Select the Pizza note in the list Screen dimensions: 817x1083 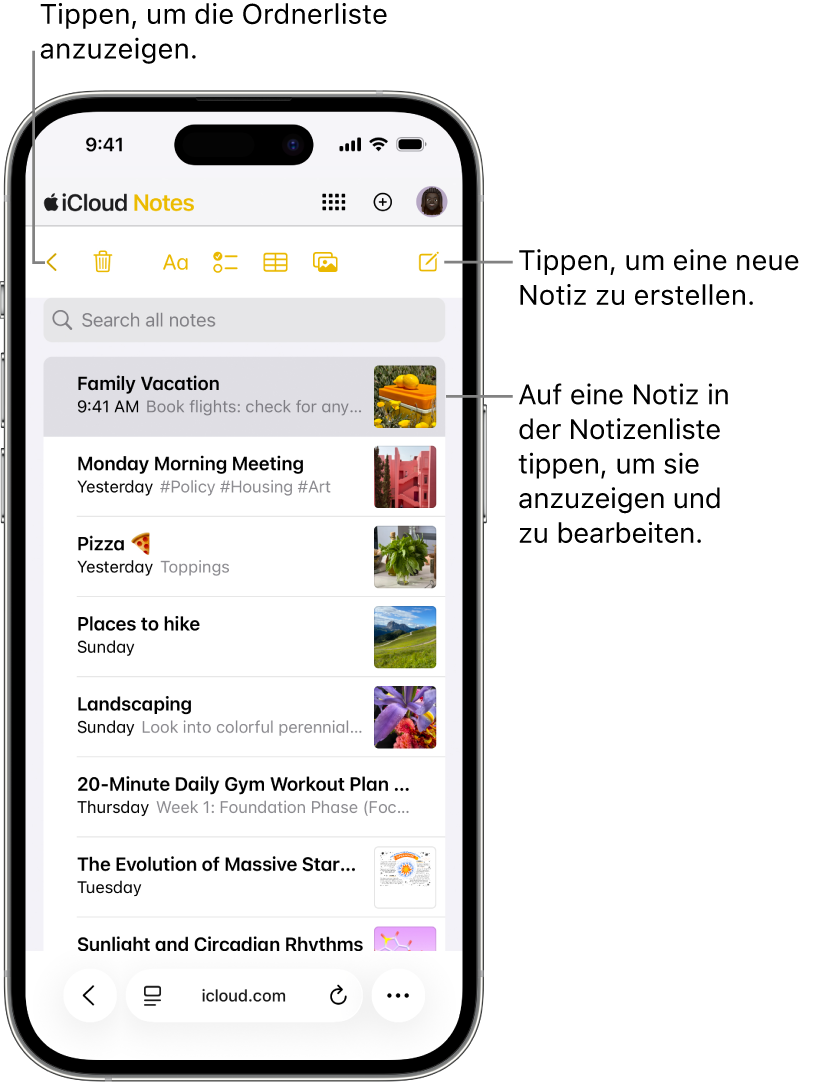[x=200, y=555]
